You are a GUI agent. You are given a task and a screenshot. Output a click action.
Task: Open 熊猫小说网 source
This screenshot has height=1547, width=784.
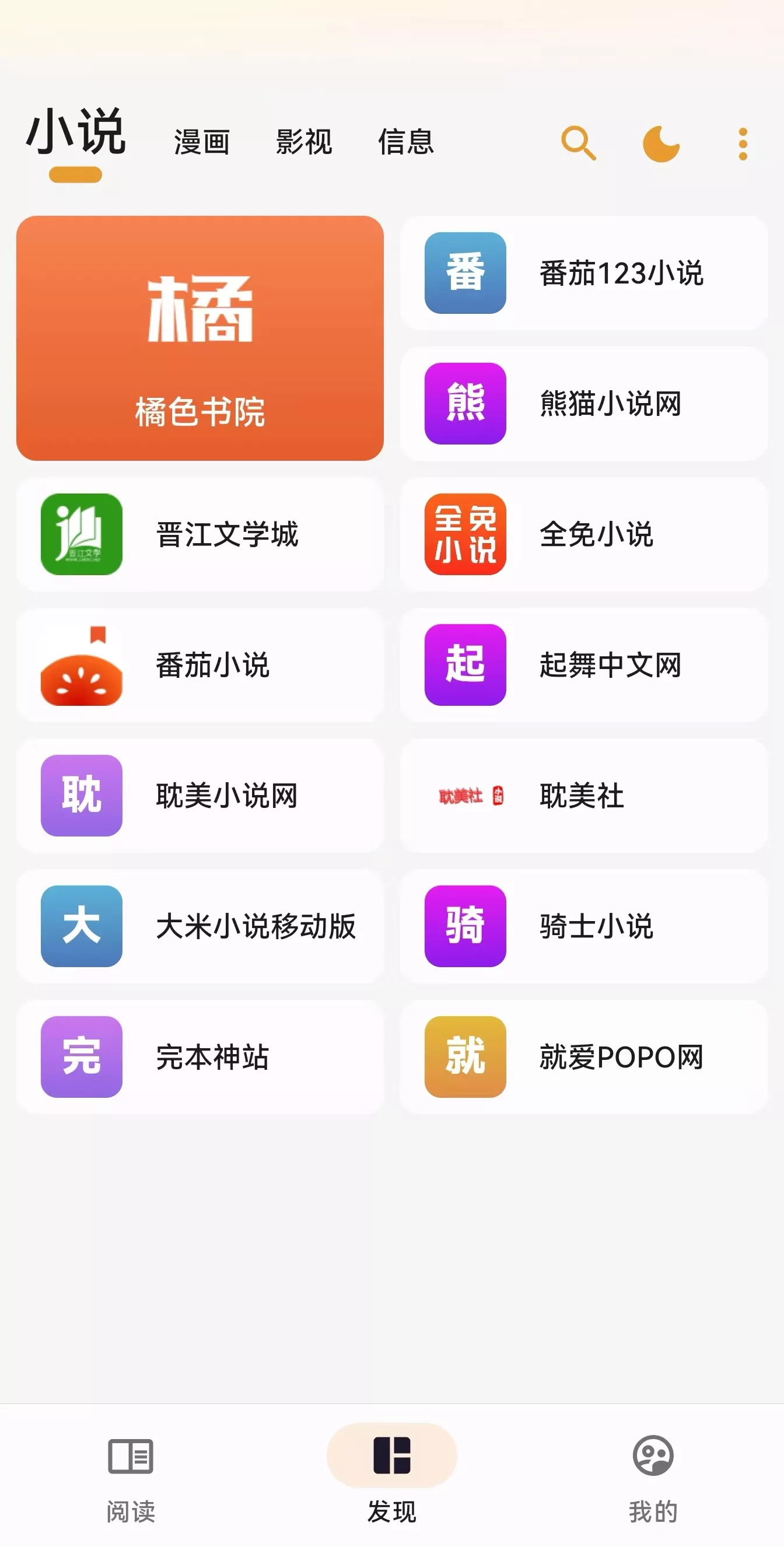(584, 404)
